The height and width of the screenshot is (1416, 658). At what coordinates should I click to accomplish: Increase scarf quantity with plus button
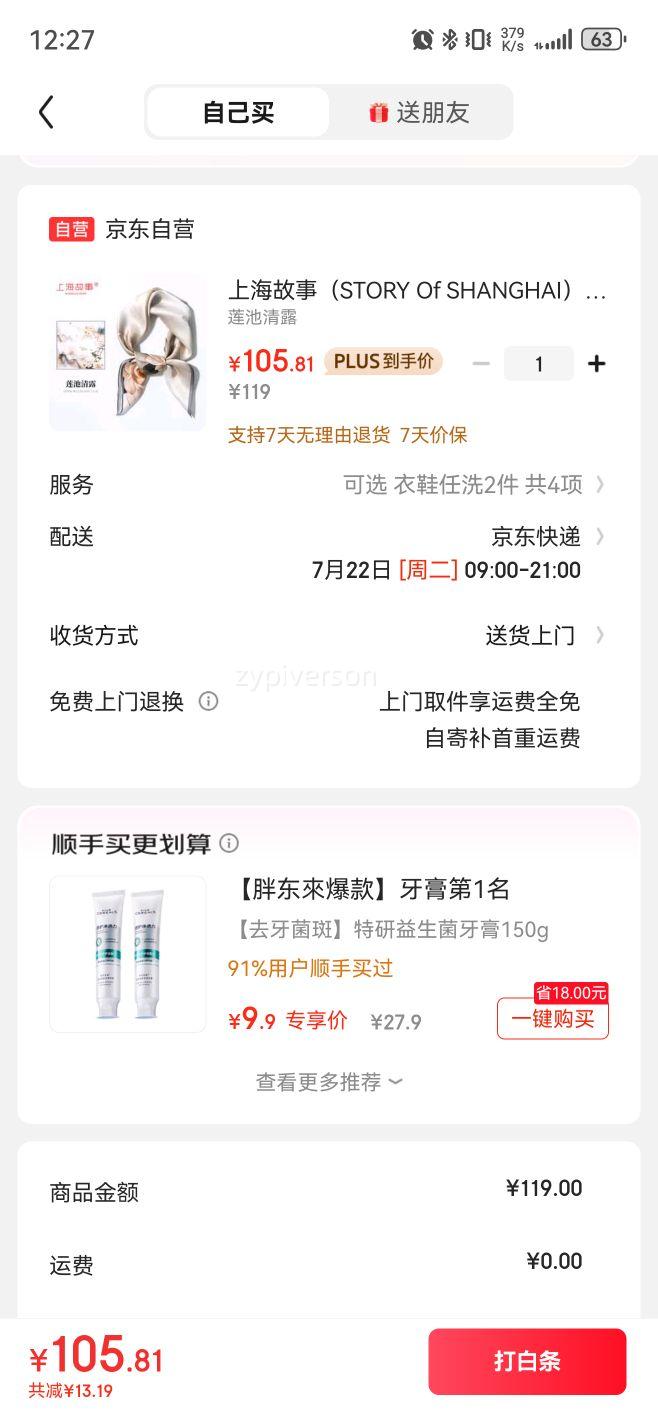(597, 364)
